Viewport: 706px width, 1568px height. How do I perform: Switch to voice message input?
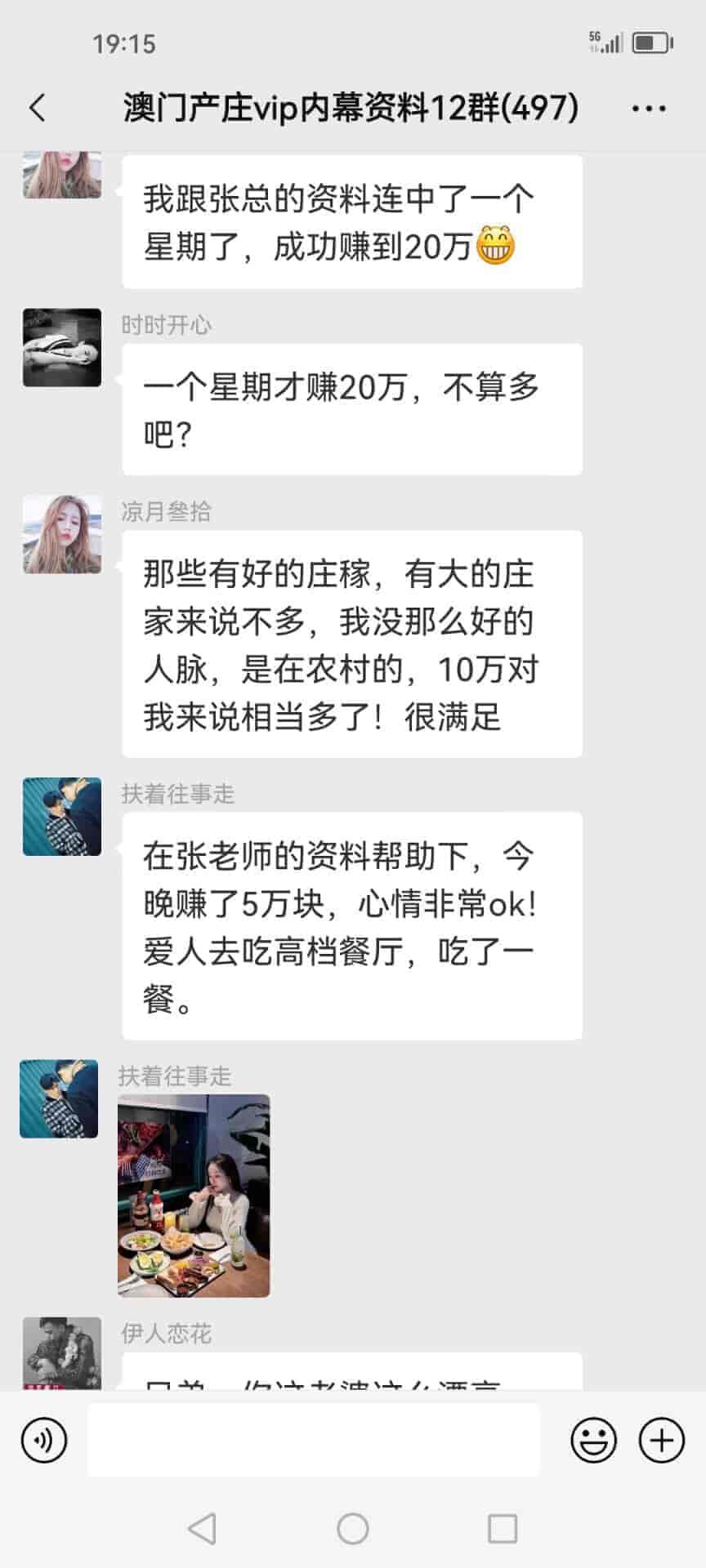click(x=44, y=1440)
